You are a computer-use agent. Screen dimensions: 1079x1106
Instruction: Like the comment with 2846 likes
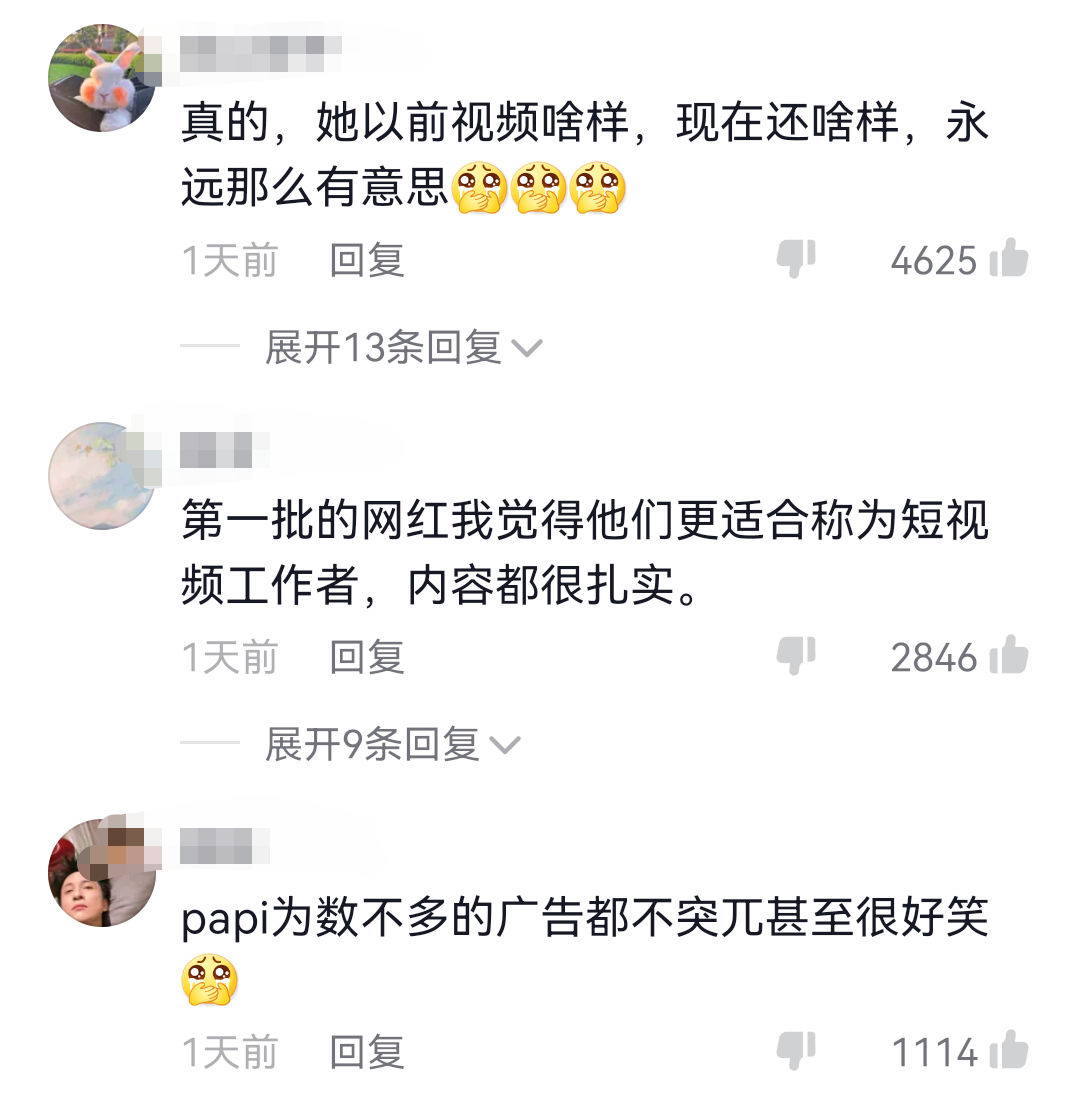[x=1008, y=657]
